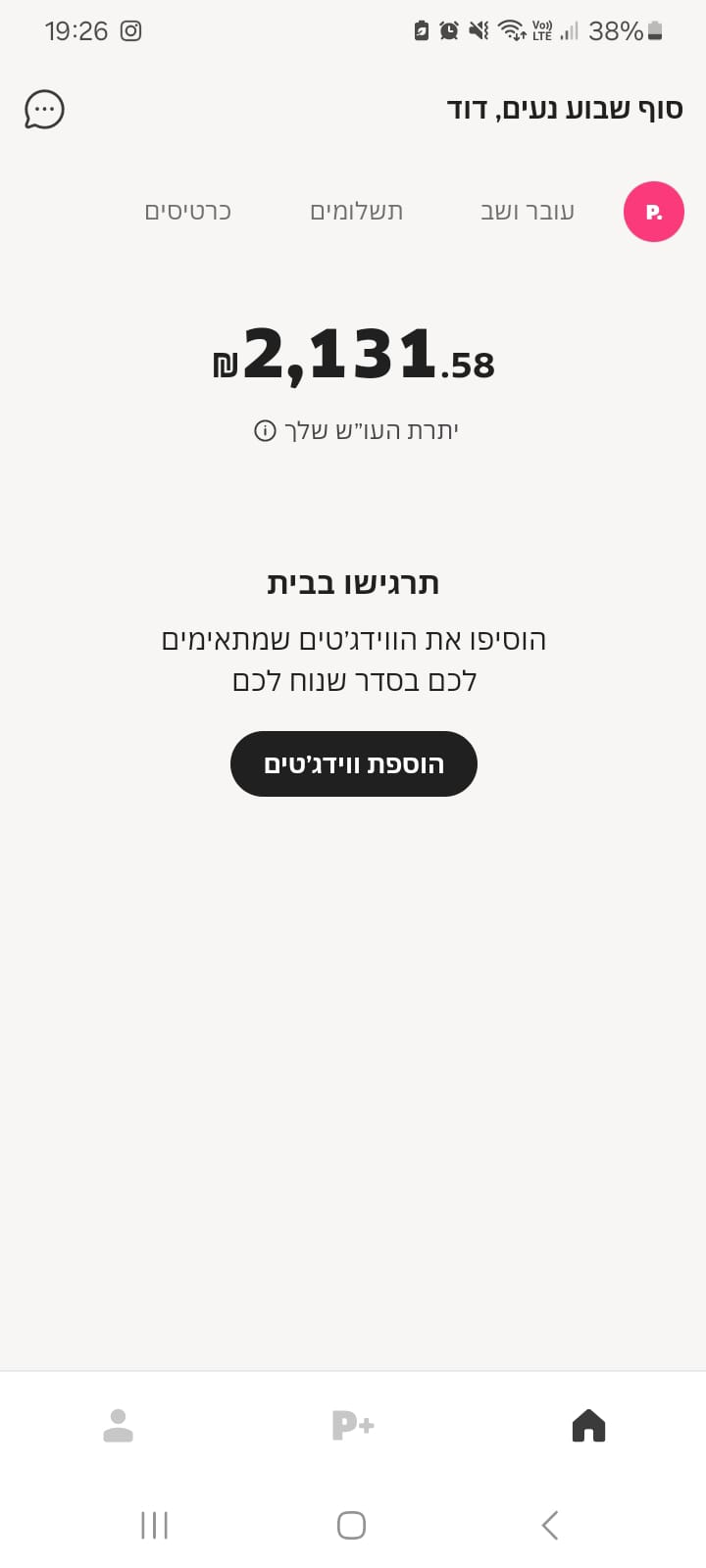
Task: Tap the system back button
Action: (x=550, y=1525)
